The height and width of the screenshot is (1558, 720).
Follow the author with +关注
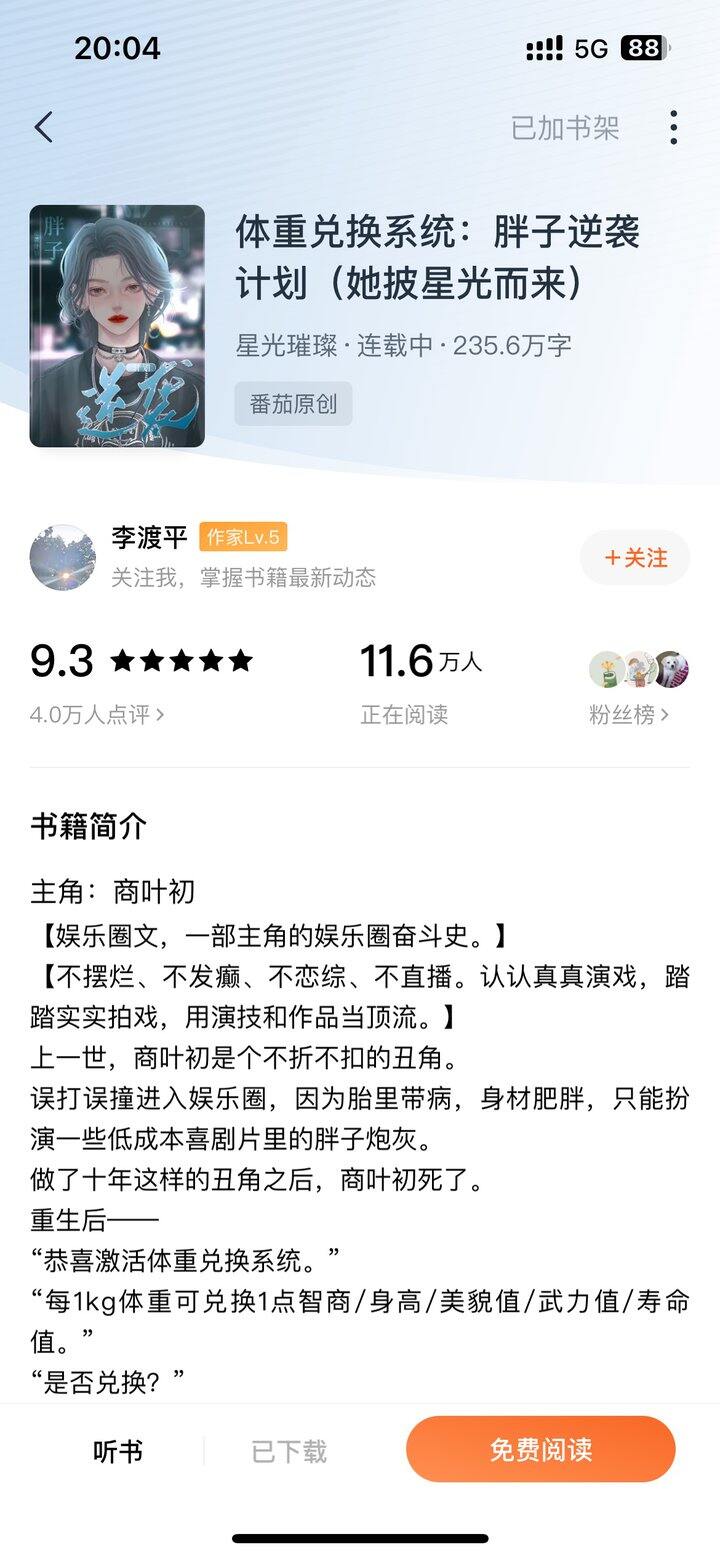click(x=635, y=558)
